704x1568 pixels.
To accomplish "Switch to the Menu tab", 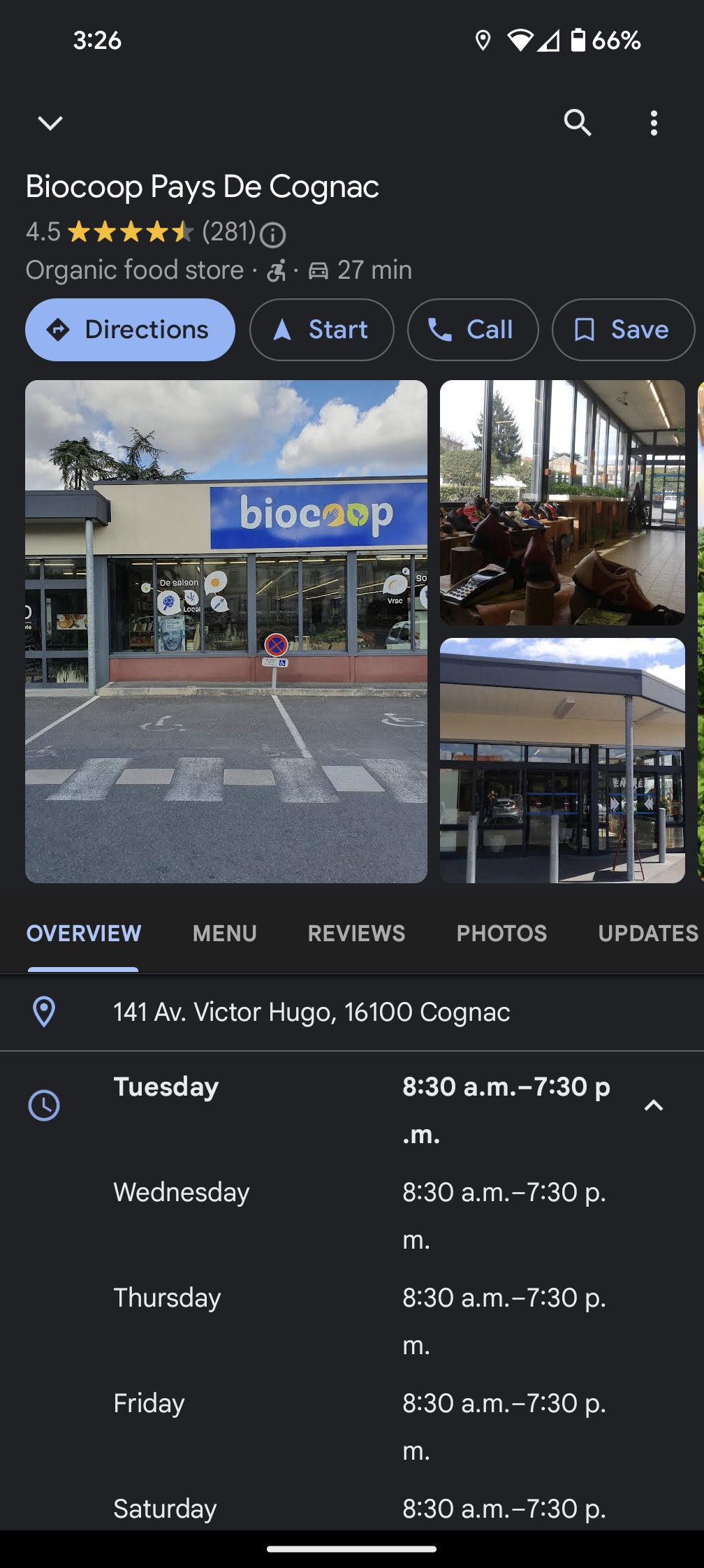I will [x=224, y=934].
